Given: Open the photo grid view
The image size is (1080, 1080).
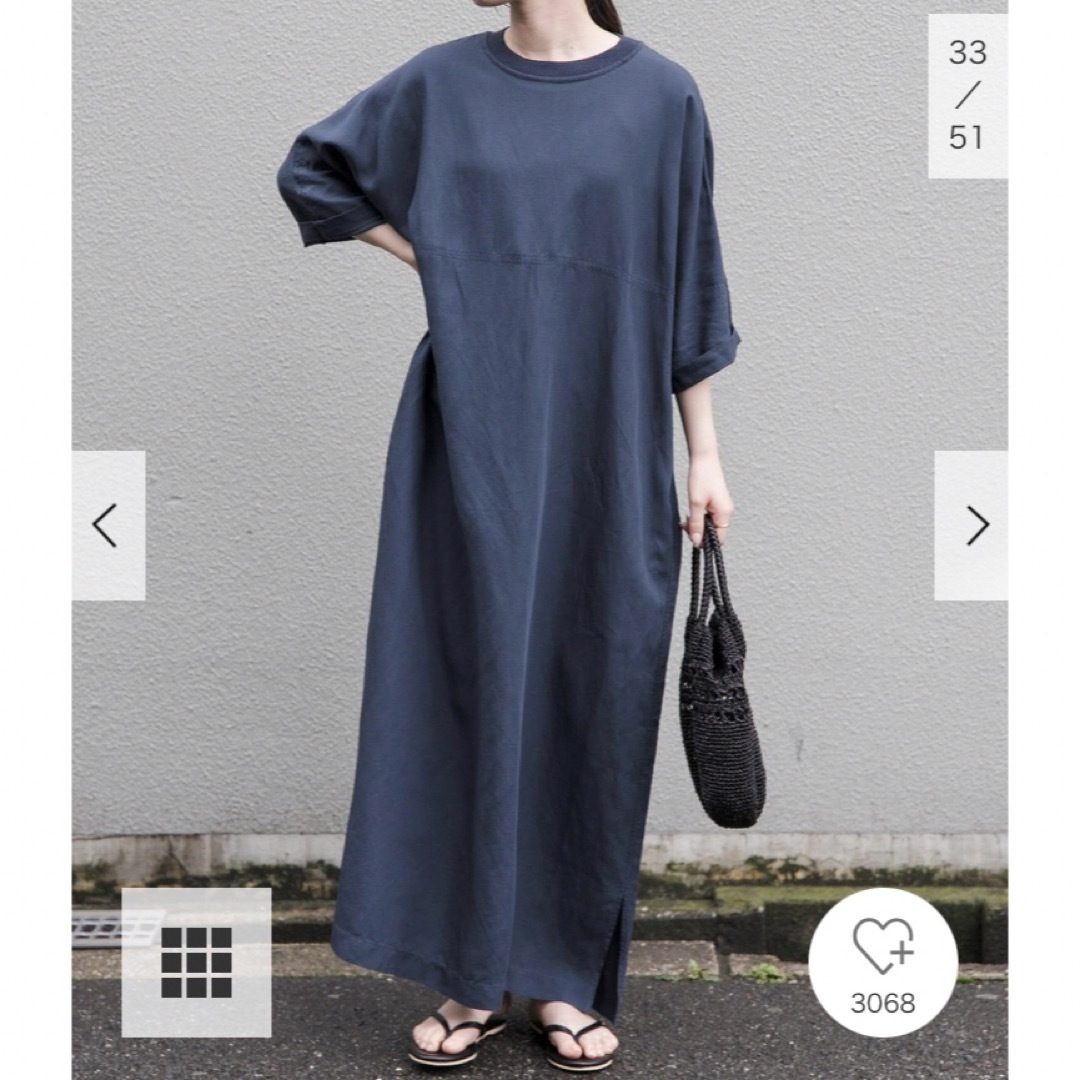Looking at the screenshot, I should [196, 962].
